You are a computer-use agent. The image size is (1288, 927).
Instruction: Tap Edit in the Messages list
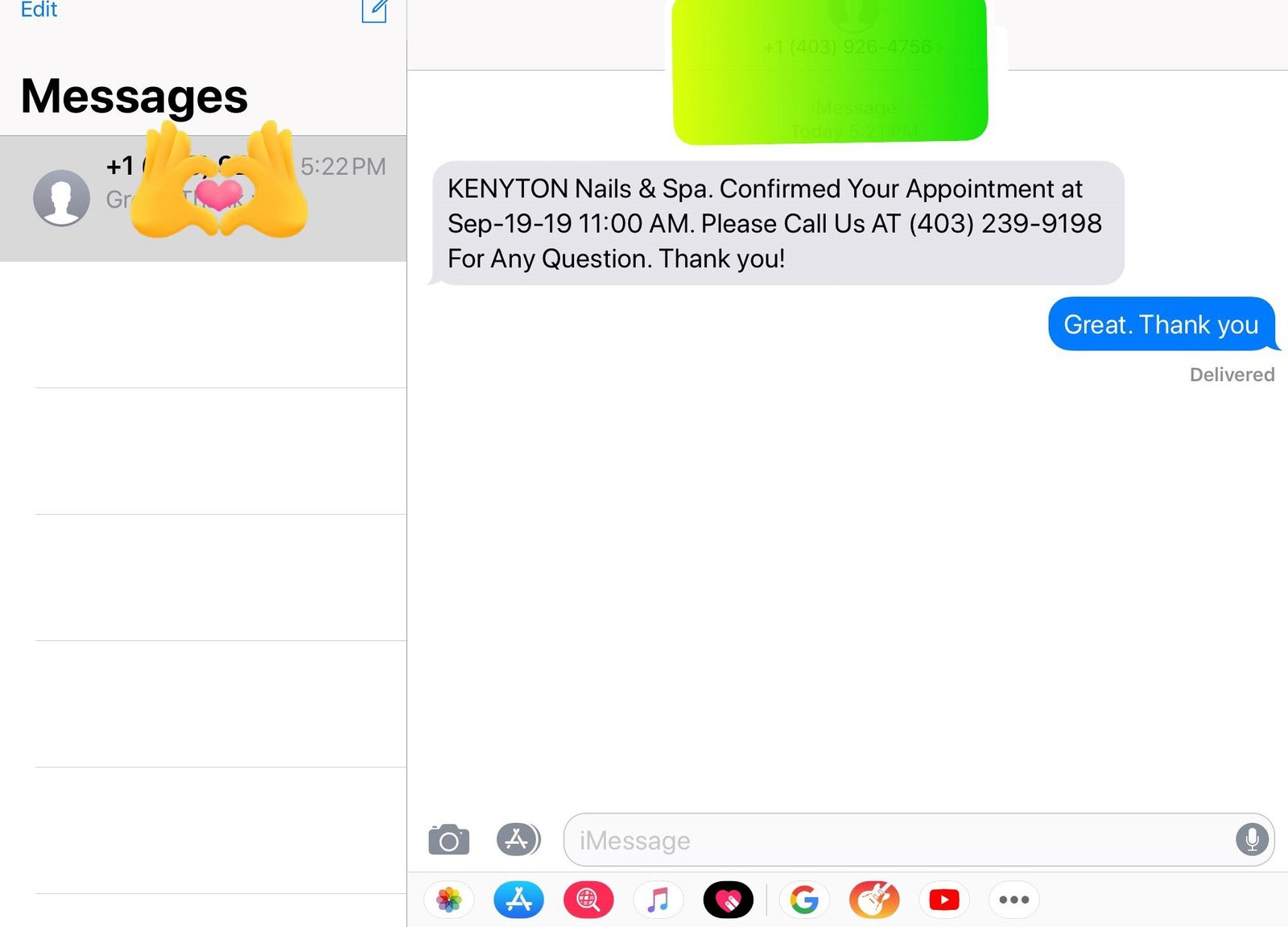coord(39,10)
